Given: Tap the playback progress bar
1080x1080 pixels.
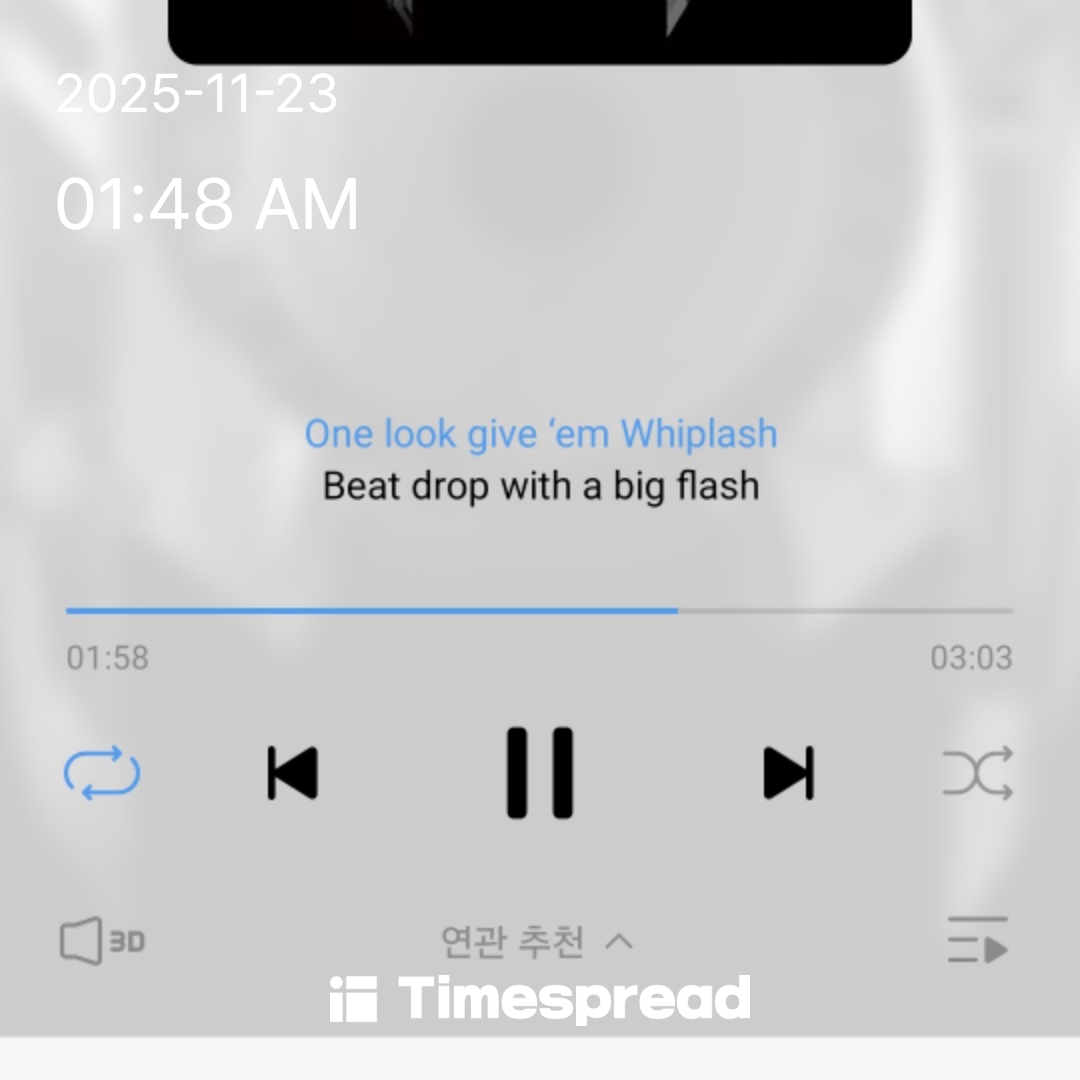Looking at the screenshot, I should (x=539, y=610).
